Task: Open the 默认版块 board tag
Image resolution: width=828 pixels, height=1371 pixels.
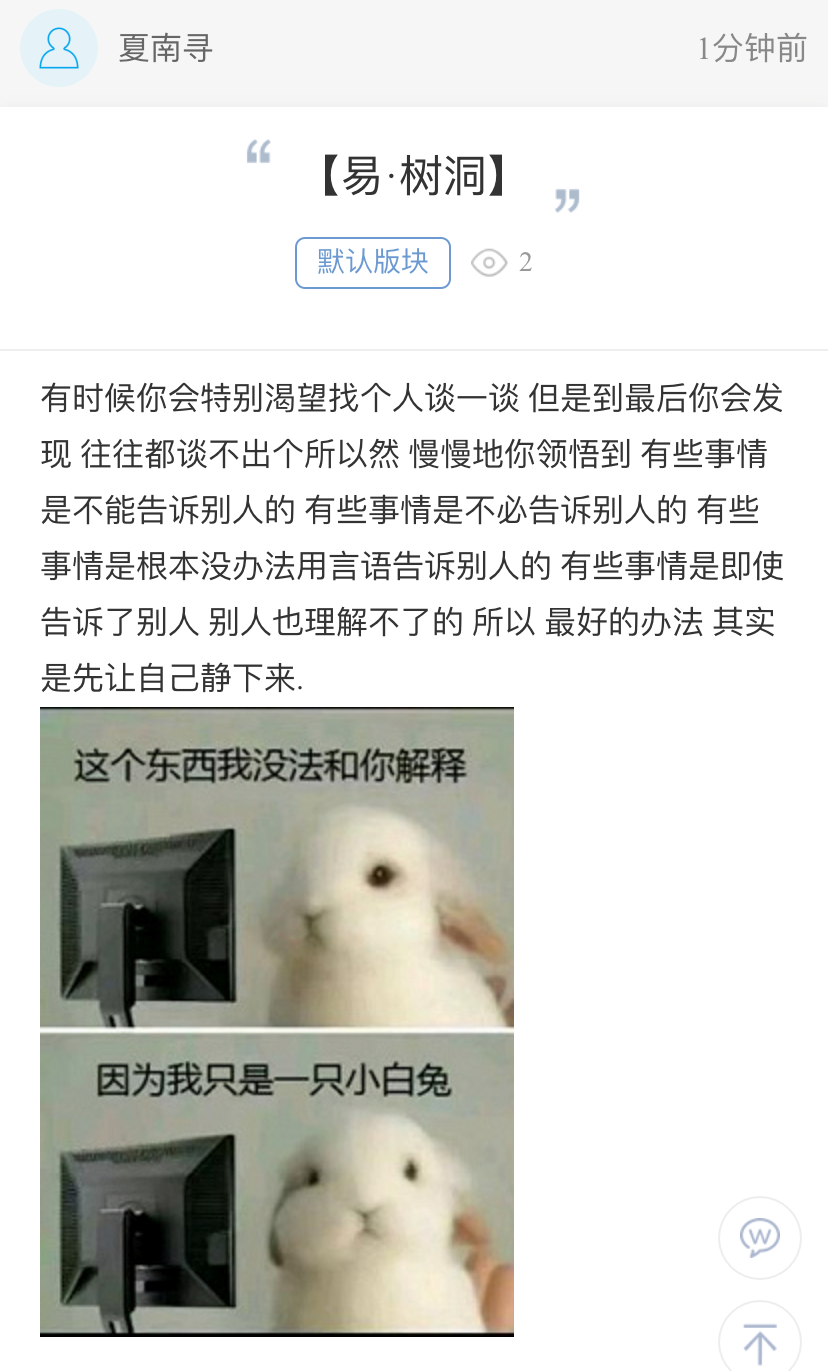Action: (x=373, y=263)
